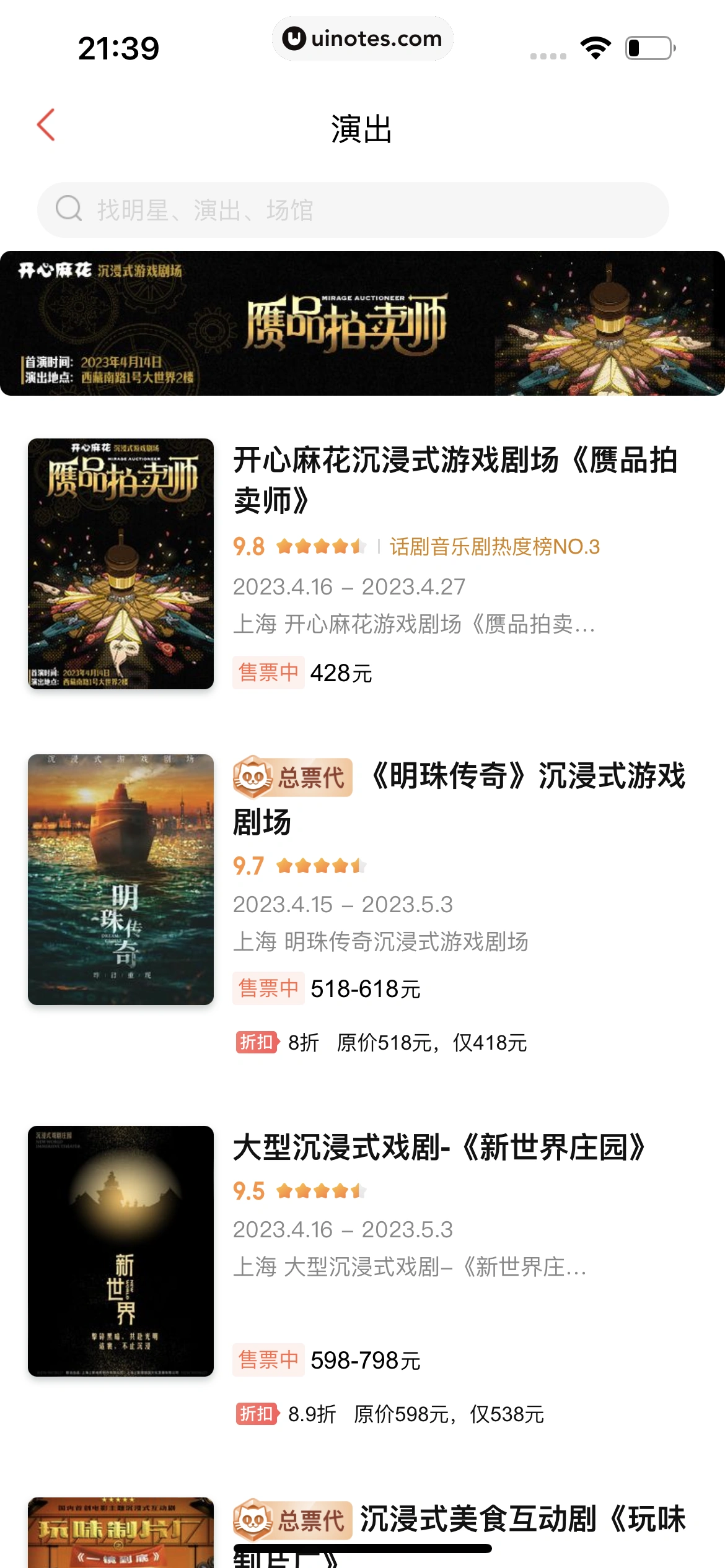The width and height of the screenshot is (725, 1568).
Task: Tap the search field for stars, shows, venues
Action: 353,210
